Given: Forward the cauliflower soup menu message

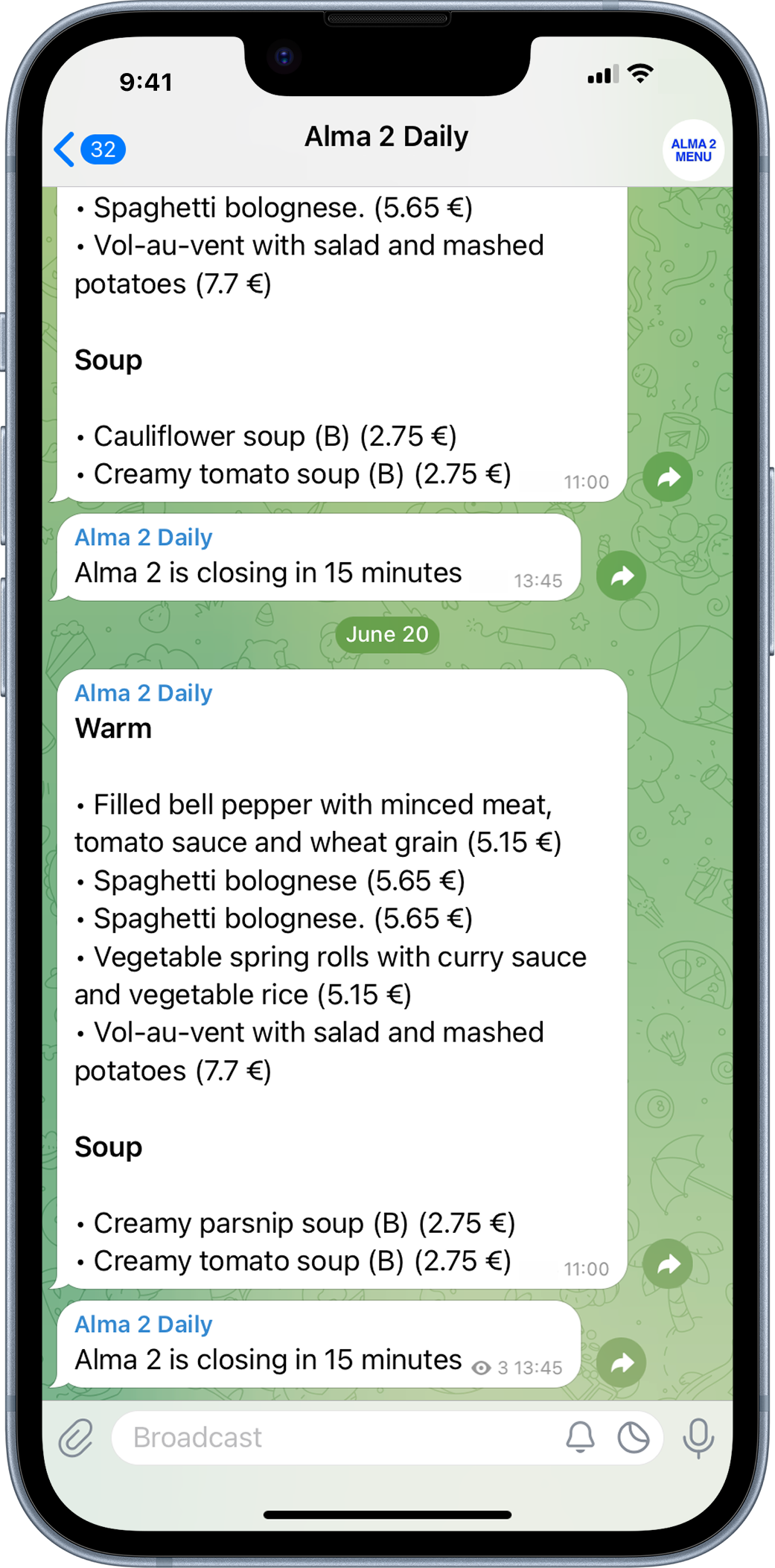Looking at the screenshot, I should coord(668,477).
